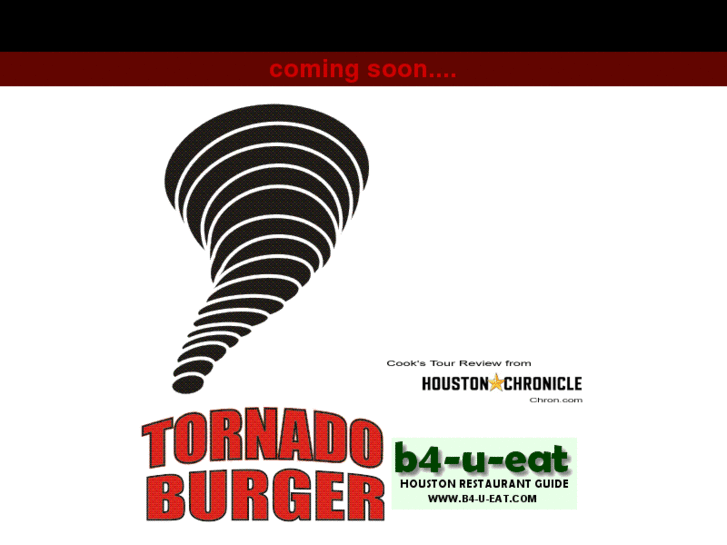Visit the b4-u-eat Houston Restaurant Guide banner
This screenshot has height=545, width=727.
point(484,473)
